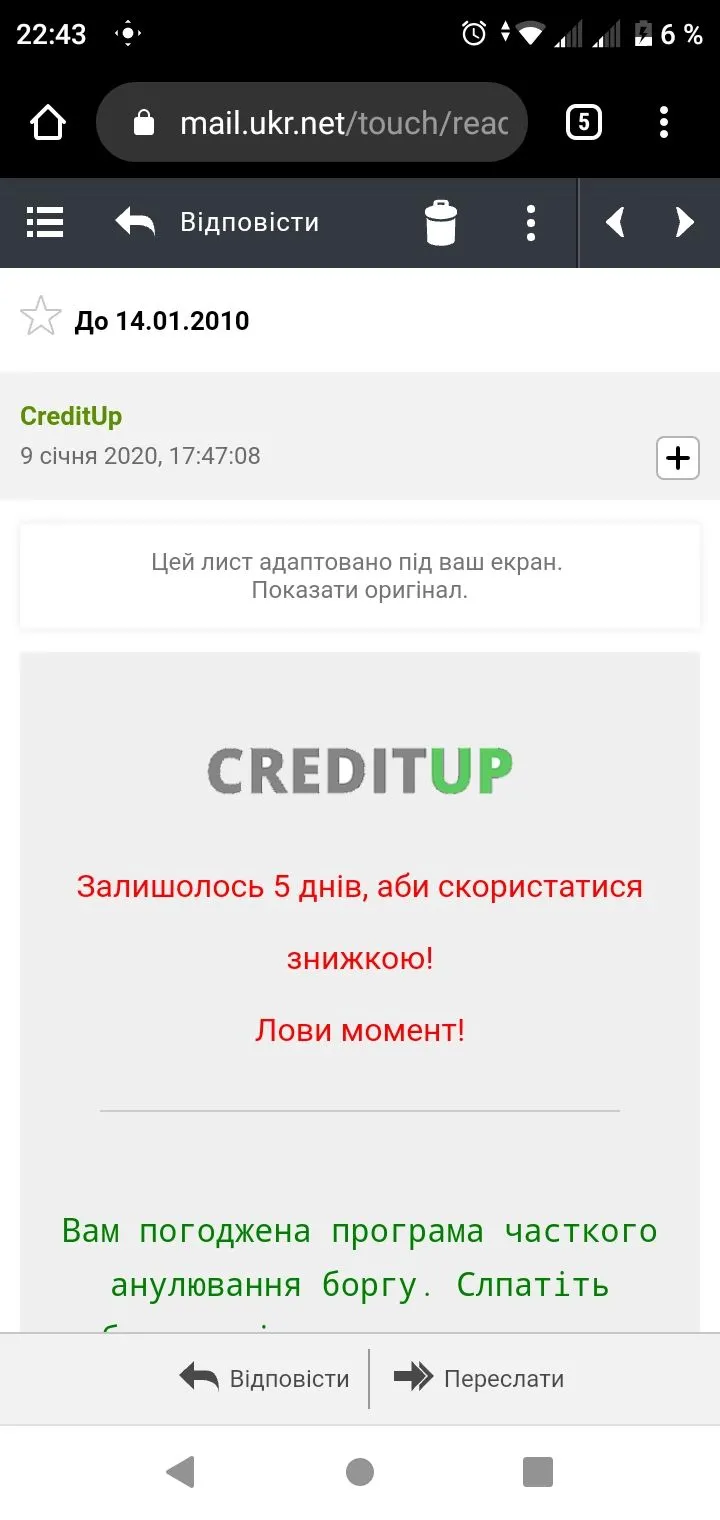Open the browser tab switcher

pyautogui.click(x=584, y=123)
